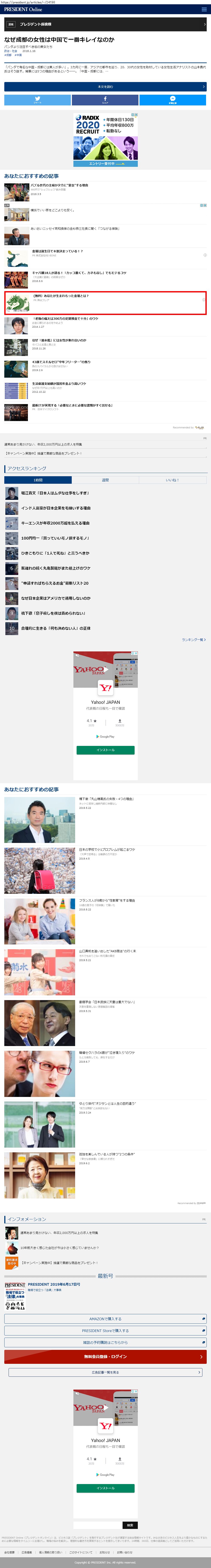
Task: Tap 無料会員登録・ログイン
Action: point(105,1357)
